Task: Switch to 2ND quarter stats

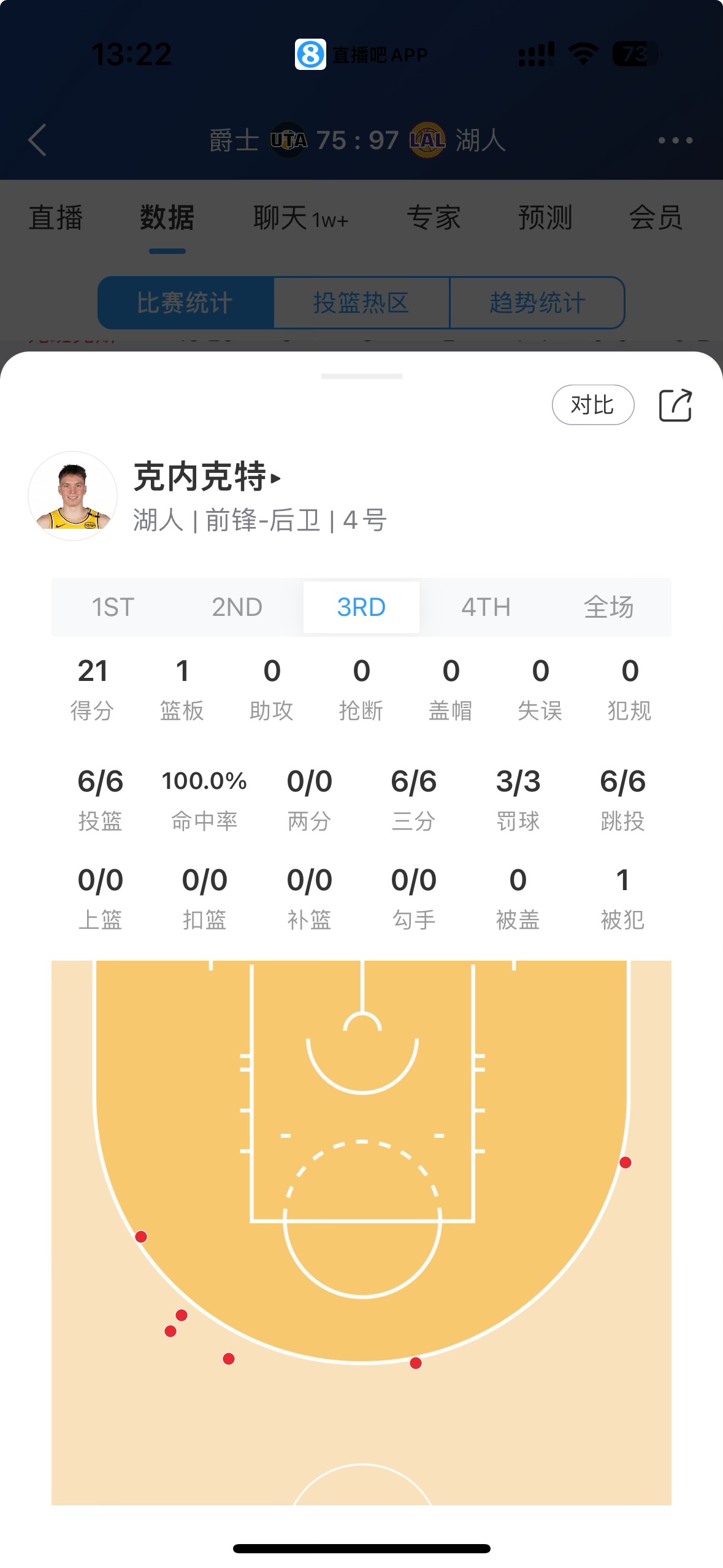Action: click(237, 607)
